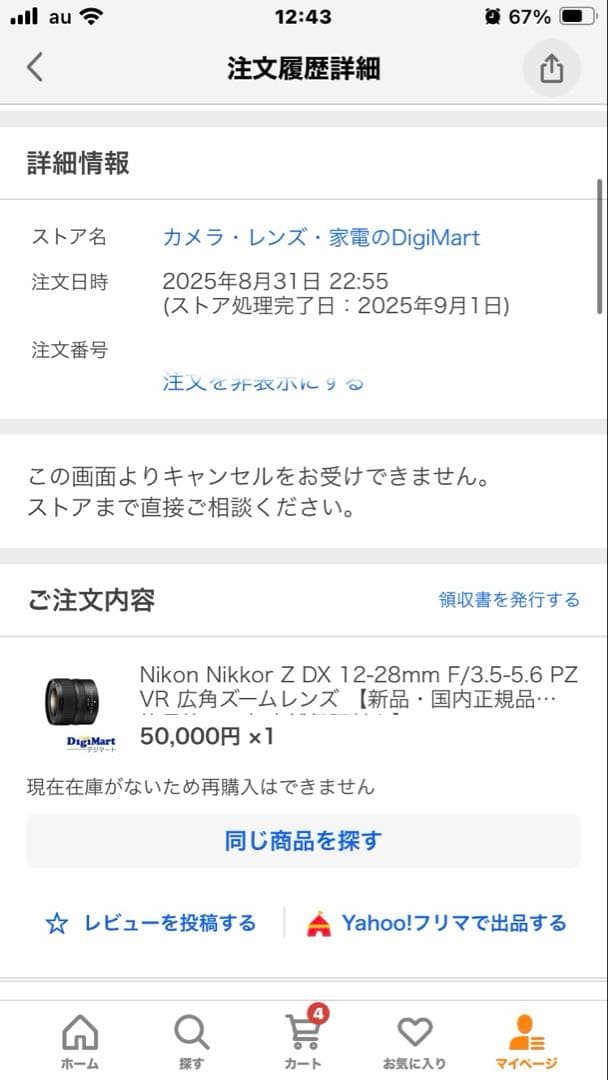Screen dimensions: 608x1080
Task: Open the Nikon Nikkor Z DX lens product
Action: click(x=358, y=686)
